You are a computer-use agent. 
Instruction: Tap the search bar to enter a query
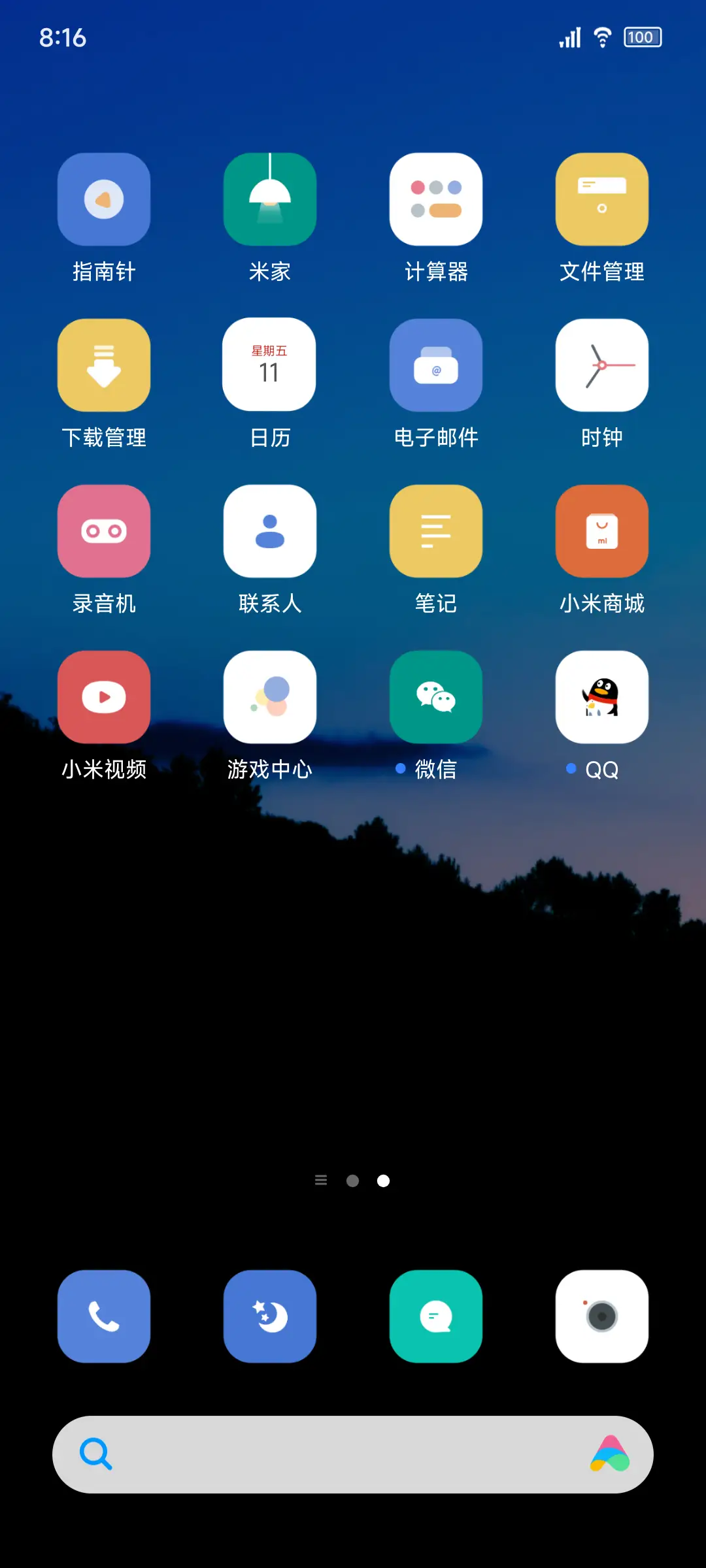tap(353, 1456)
